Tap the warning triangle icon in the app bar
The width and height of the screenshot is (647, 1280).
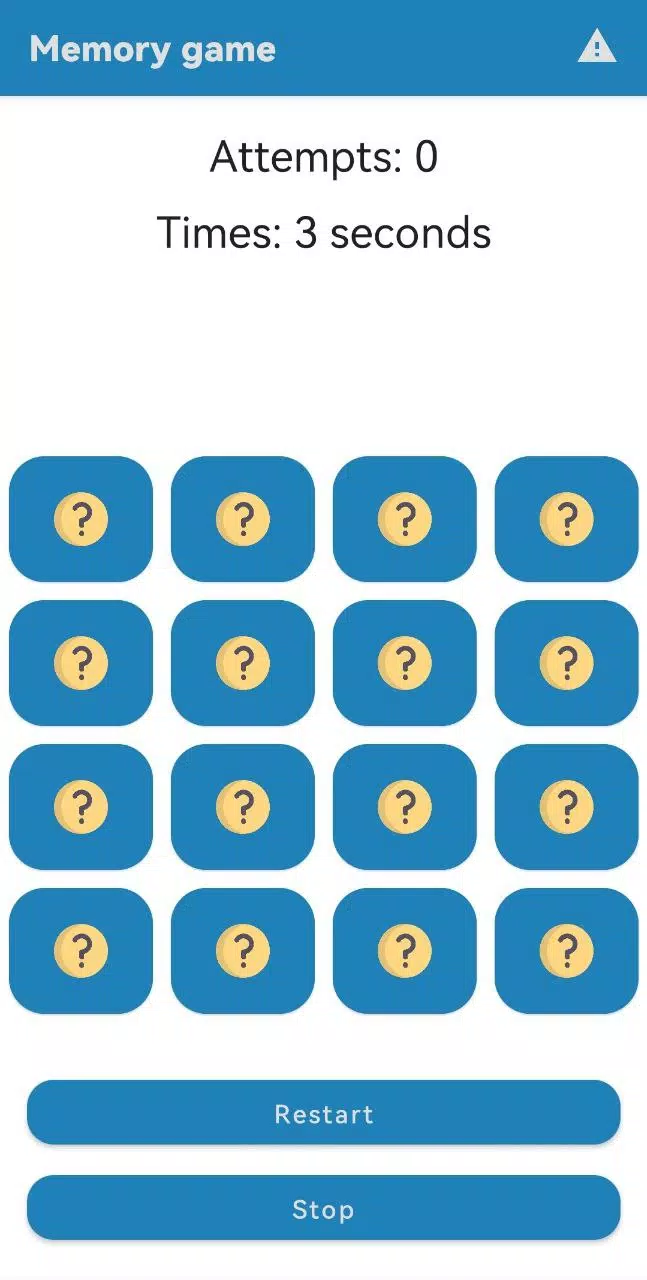tap(597, 47)
